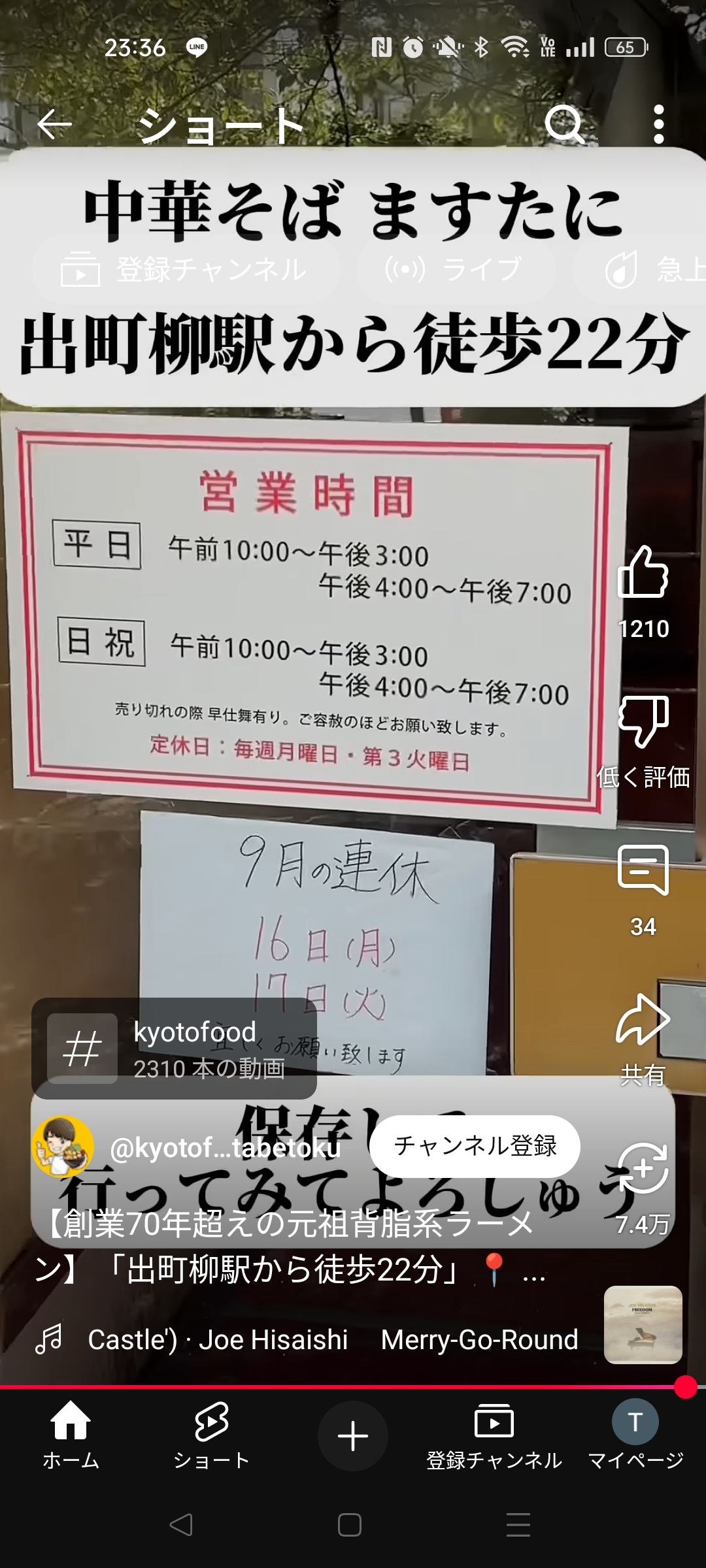Like this Short with thumbs up
The image size is (706, 1568).
(x=643, y=572)
